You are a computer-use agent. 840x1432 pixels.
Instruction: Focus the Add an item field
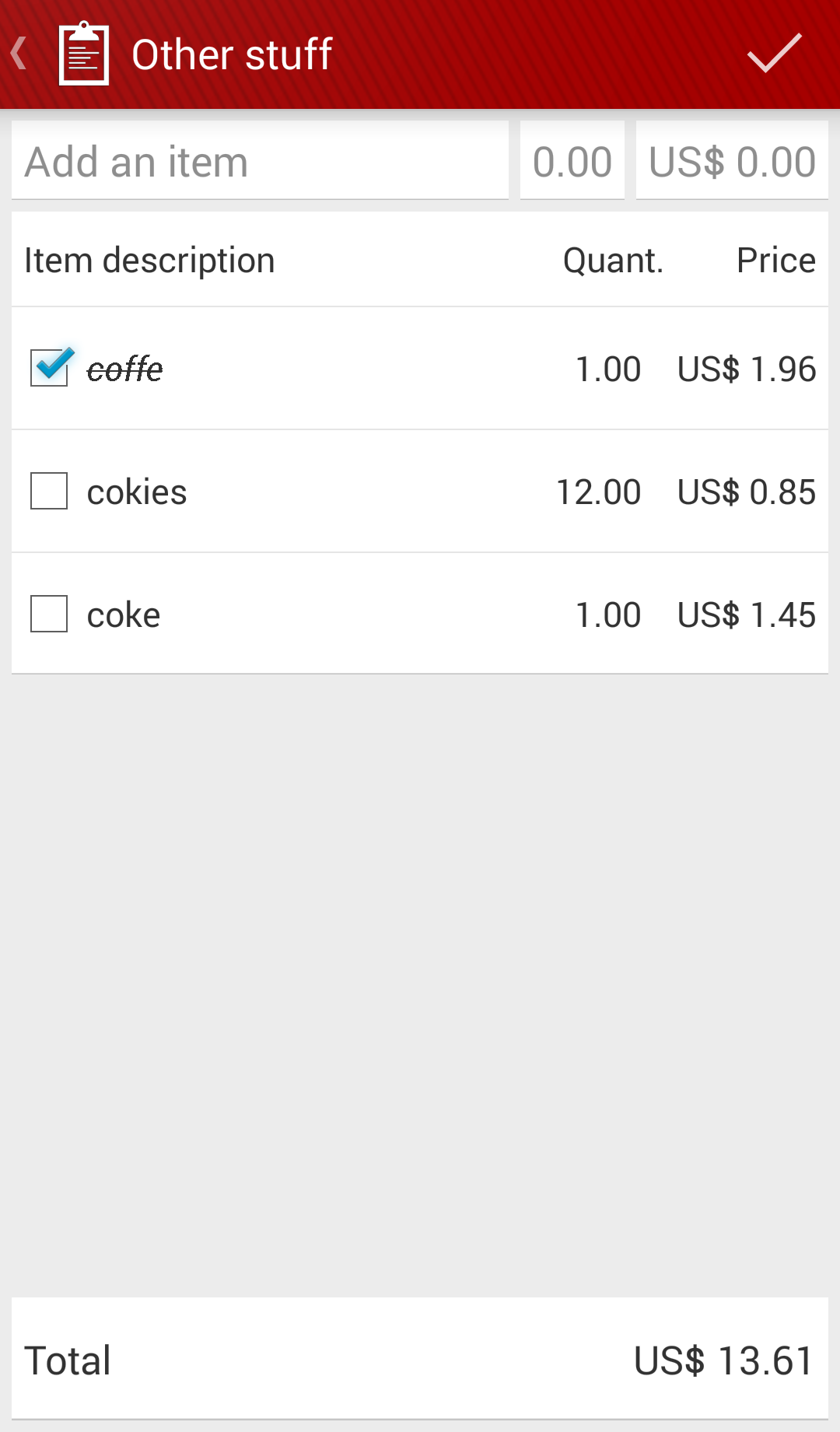click(x=260, y=162)
